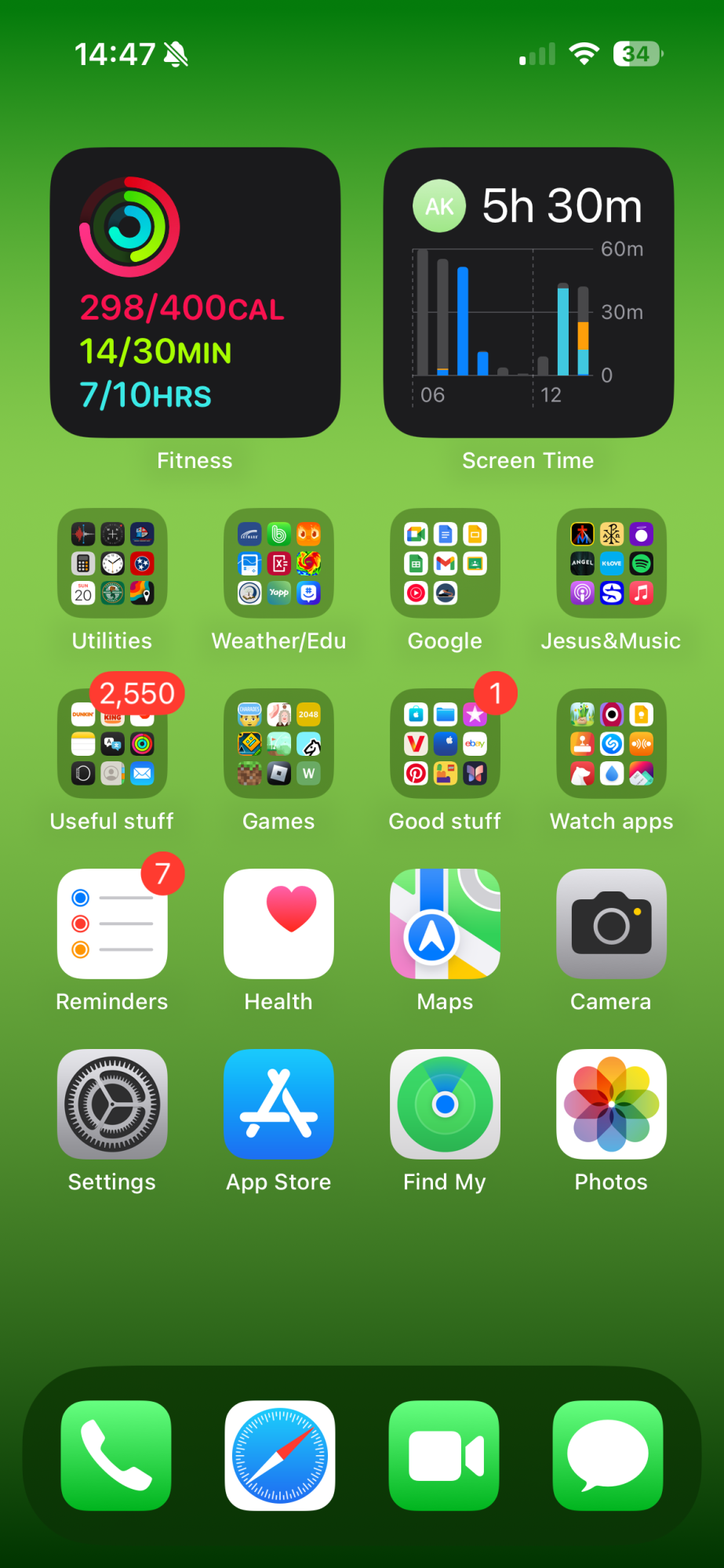Launch Safari from the dock
The height and width of the screenshot is (1568, 724).
(280, 1455)
